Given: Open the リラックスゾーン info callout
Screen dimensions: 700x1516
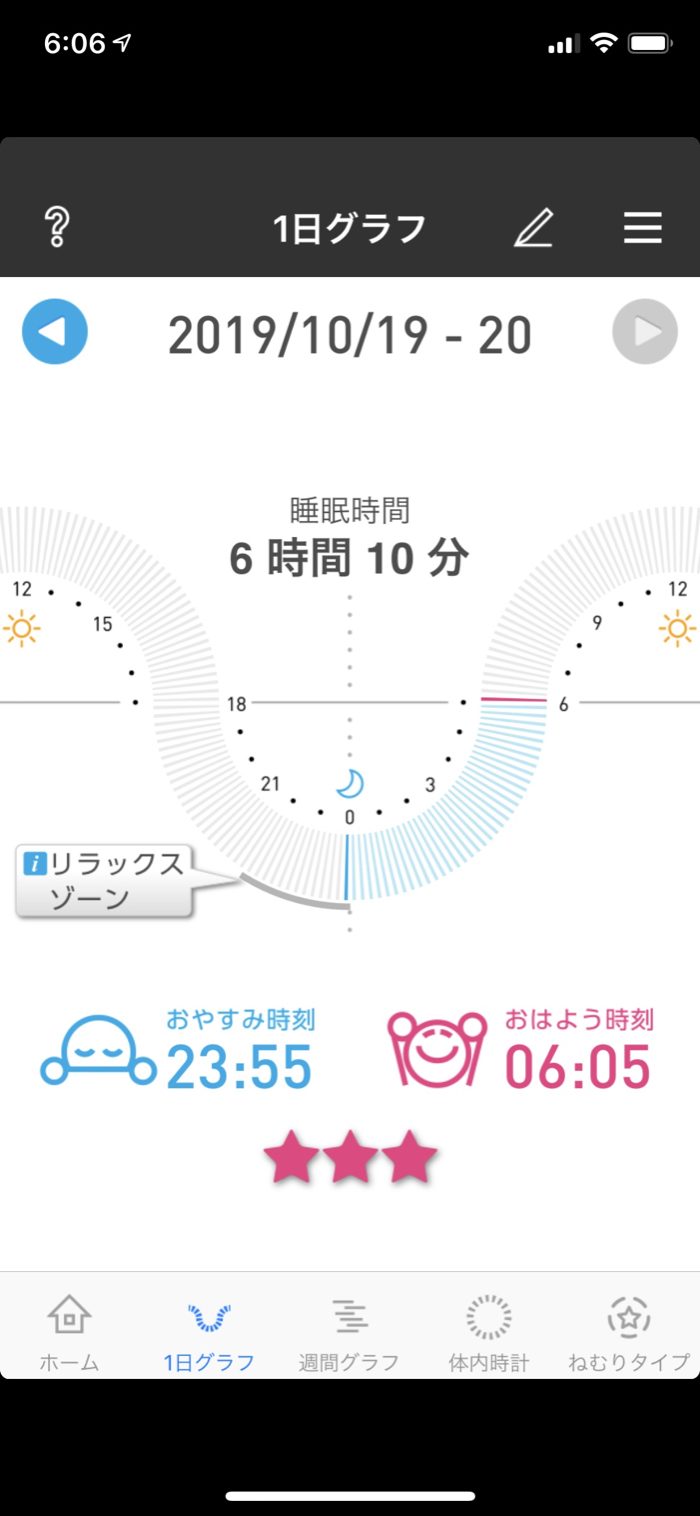Looking at the screenshot, I should click(x=103, y=881).
